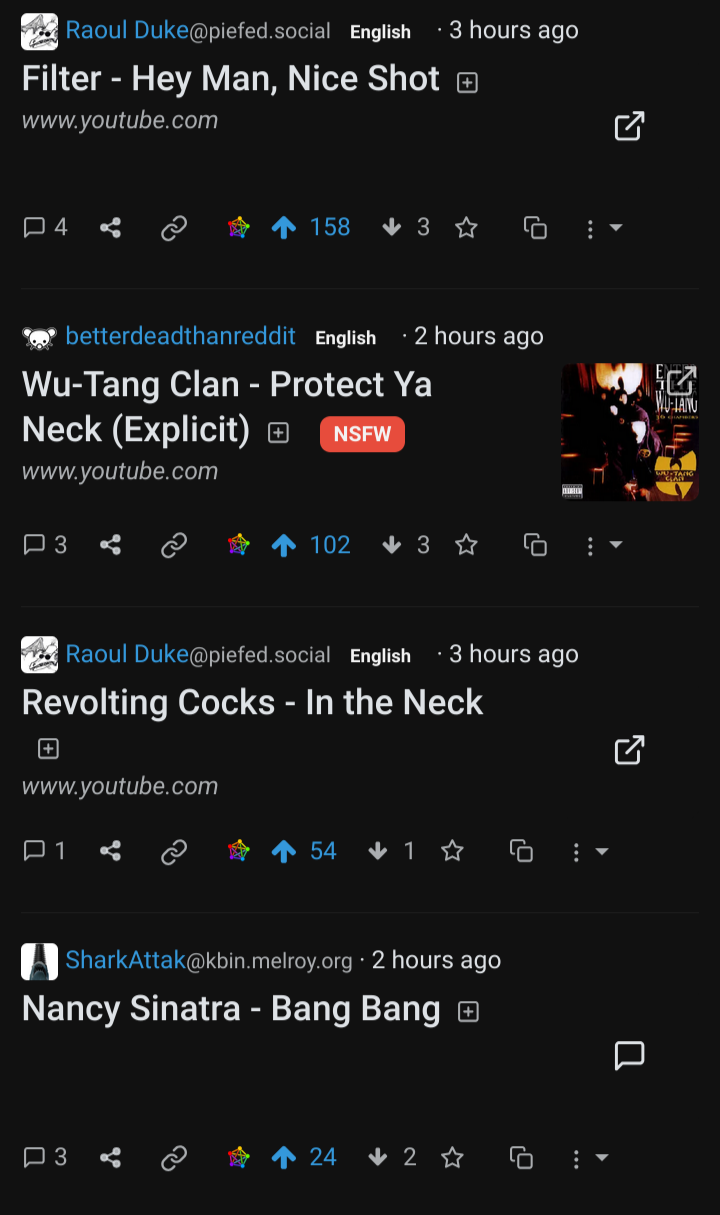This screenshot has height=1215, width=720.
Task: Open SharkAttak's profile
Action: pos(125,960)
